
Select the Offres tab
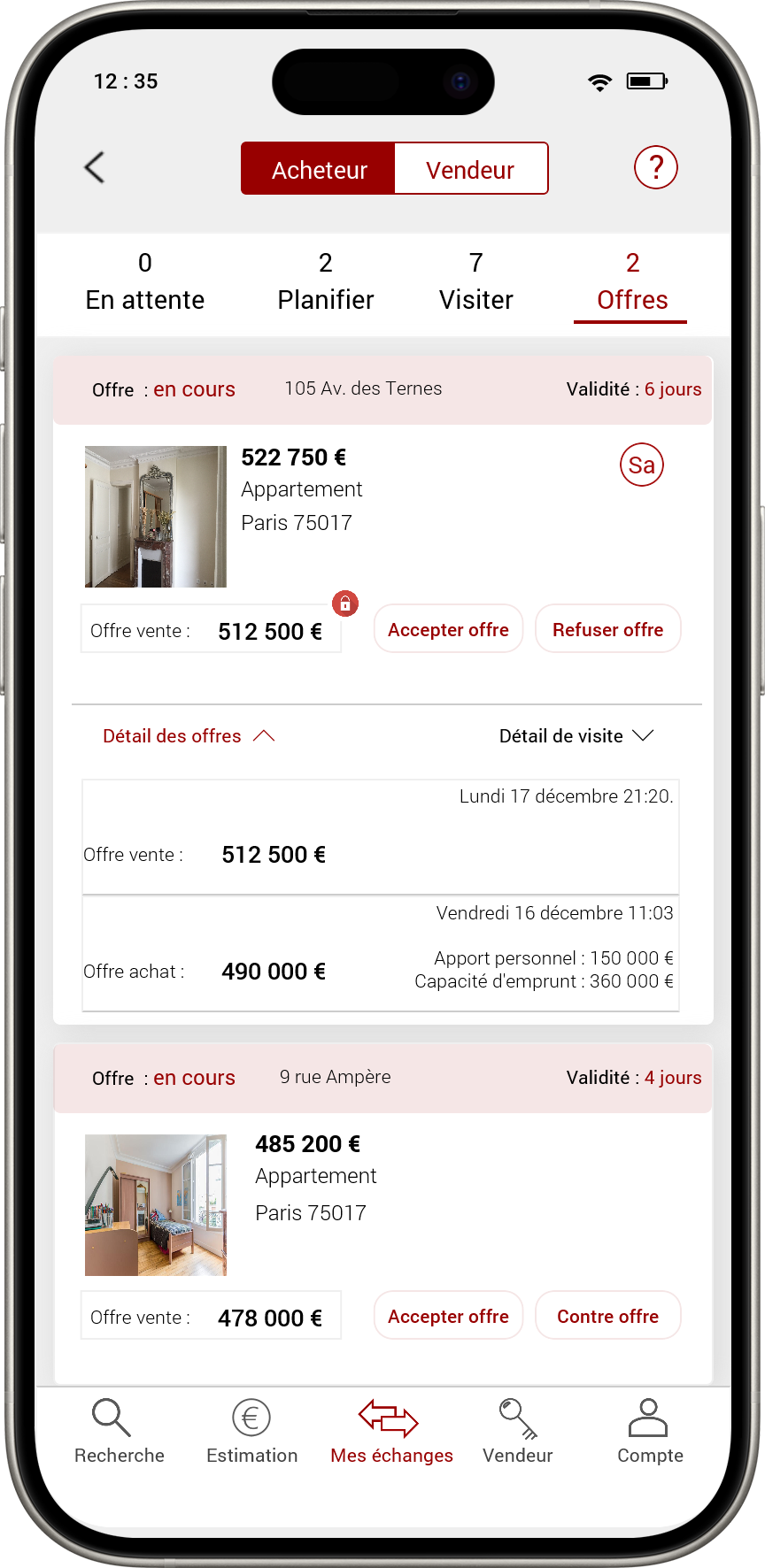coord(631,282)
